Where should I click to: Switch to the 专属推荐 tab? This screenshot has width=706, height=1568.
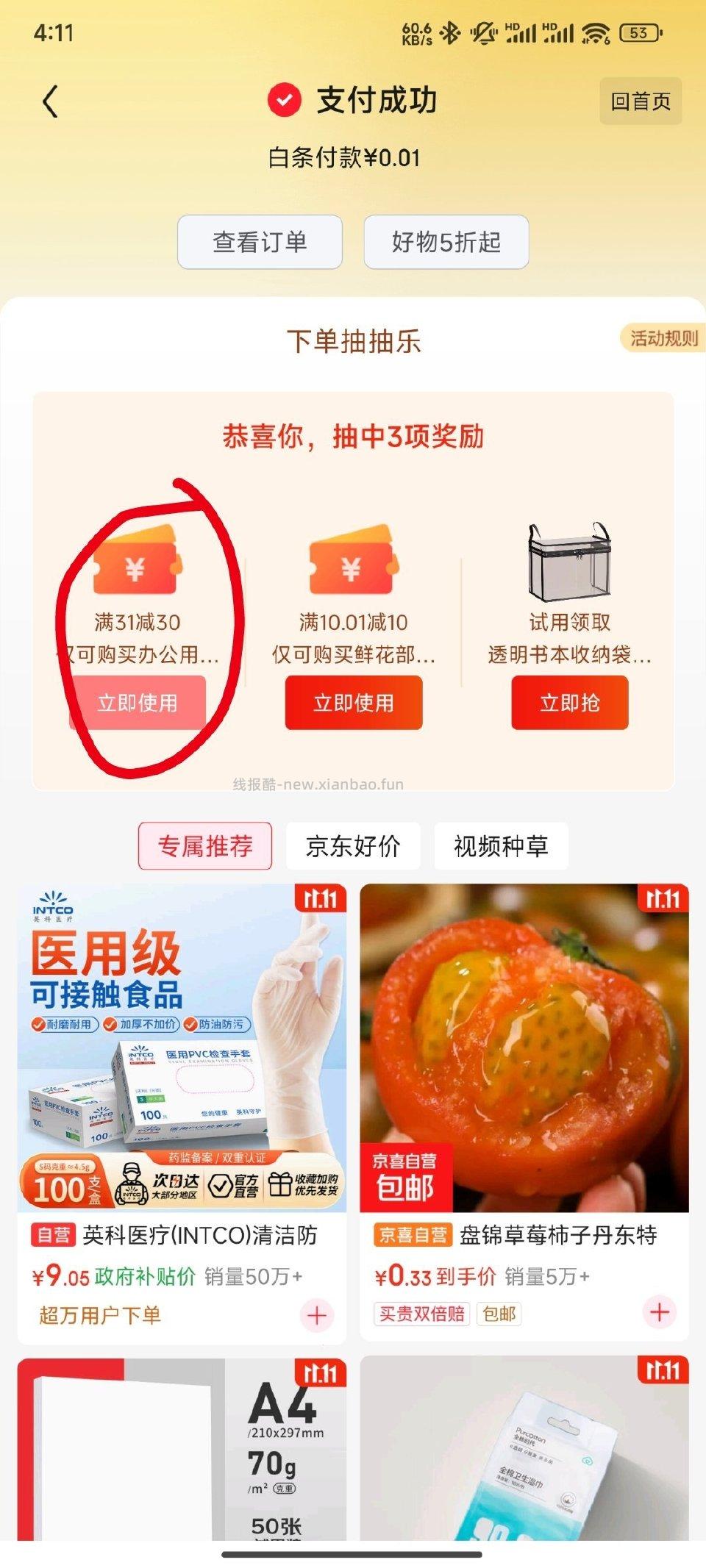coord(205,845)
